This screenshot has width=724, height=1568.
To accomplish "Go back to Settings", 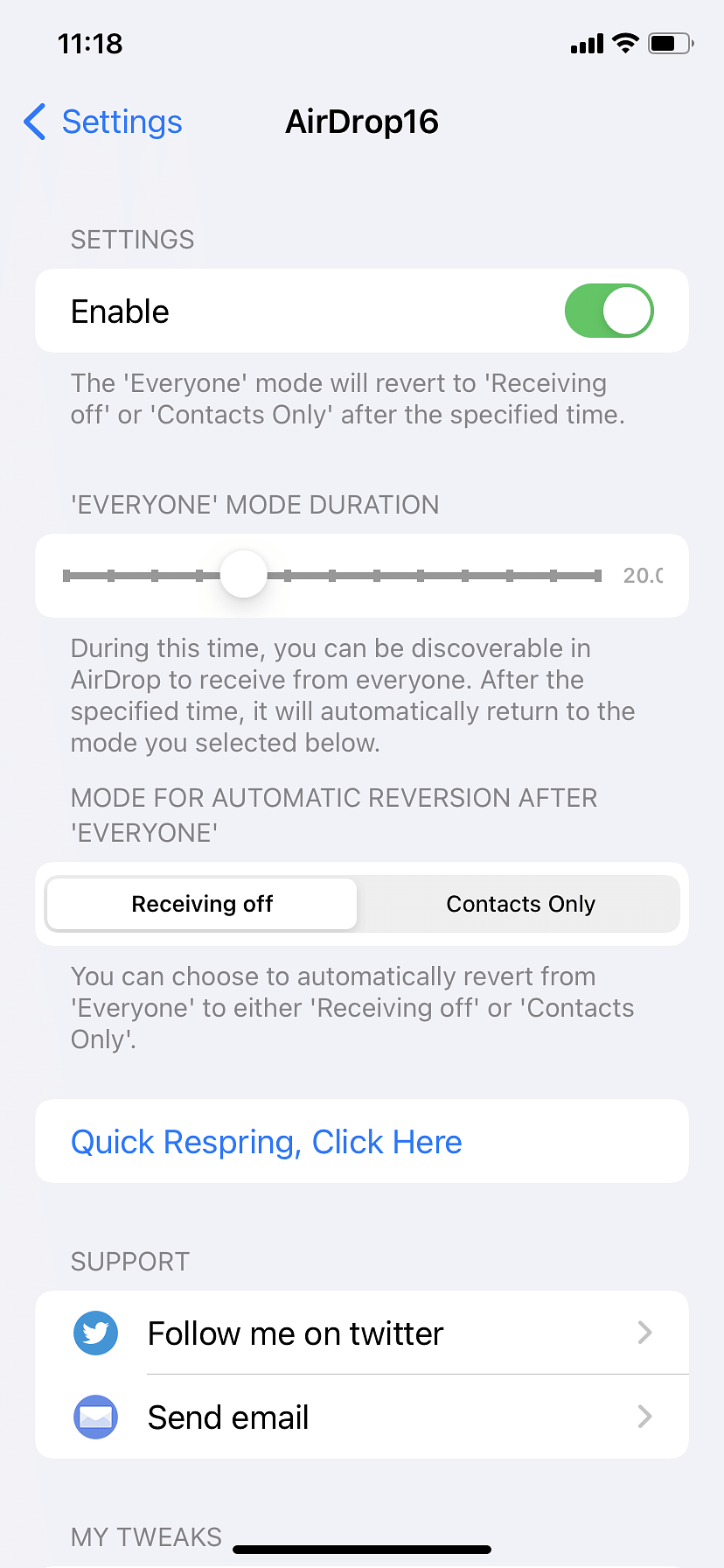I will pos(103,122).
